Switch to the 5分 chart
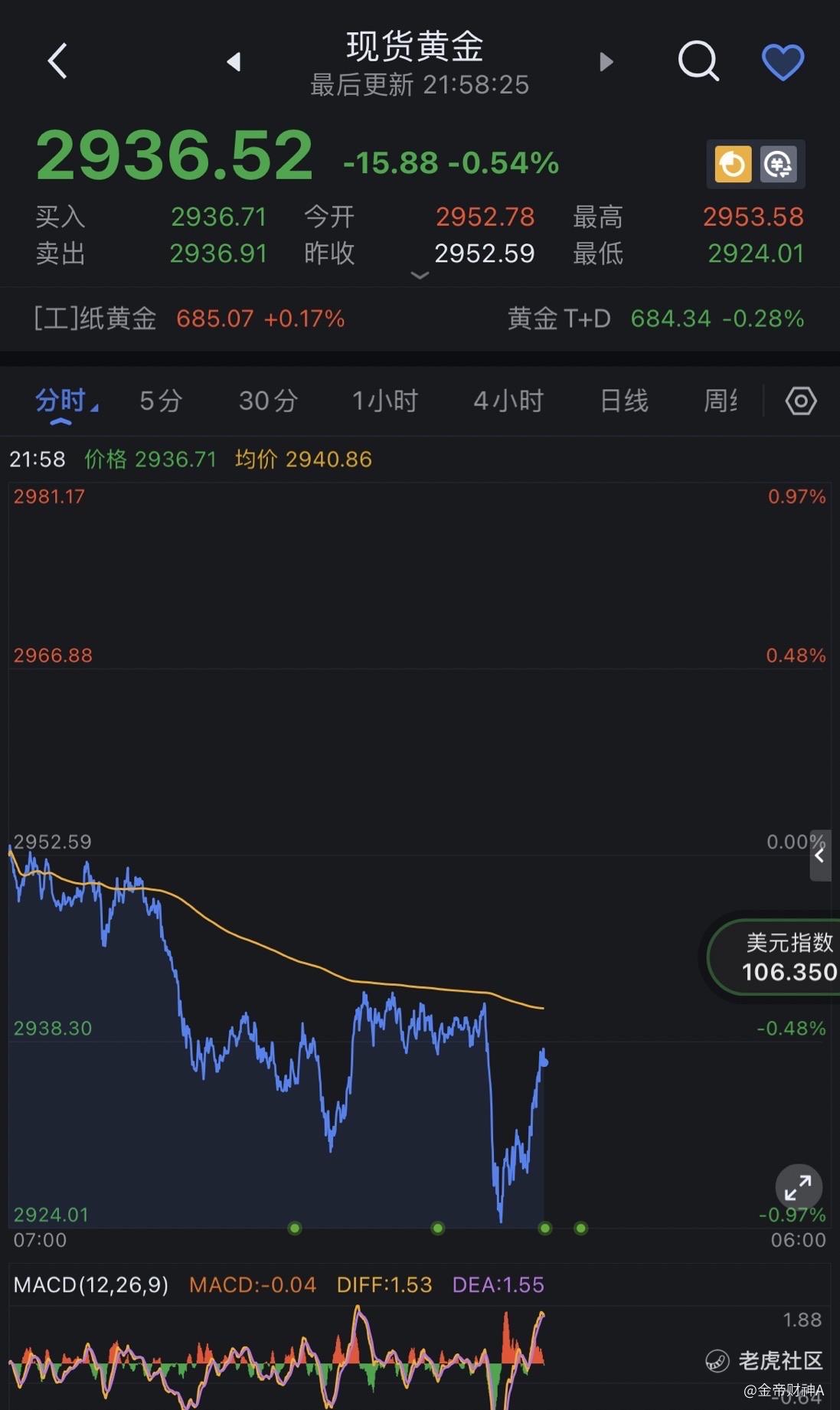 coord(161,401)
